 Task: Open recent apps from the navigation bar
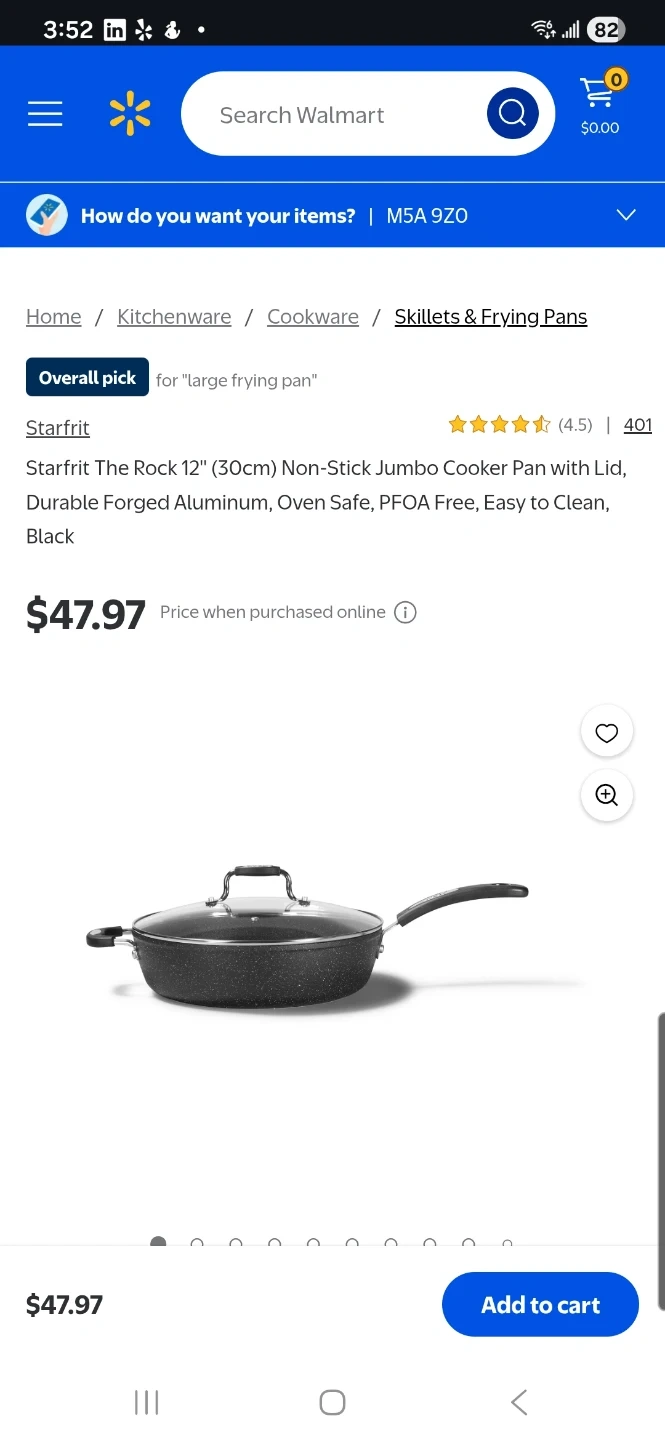(x=146, y=1402)
